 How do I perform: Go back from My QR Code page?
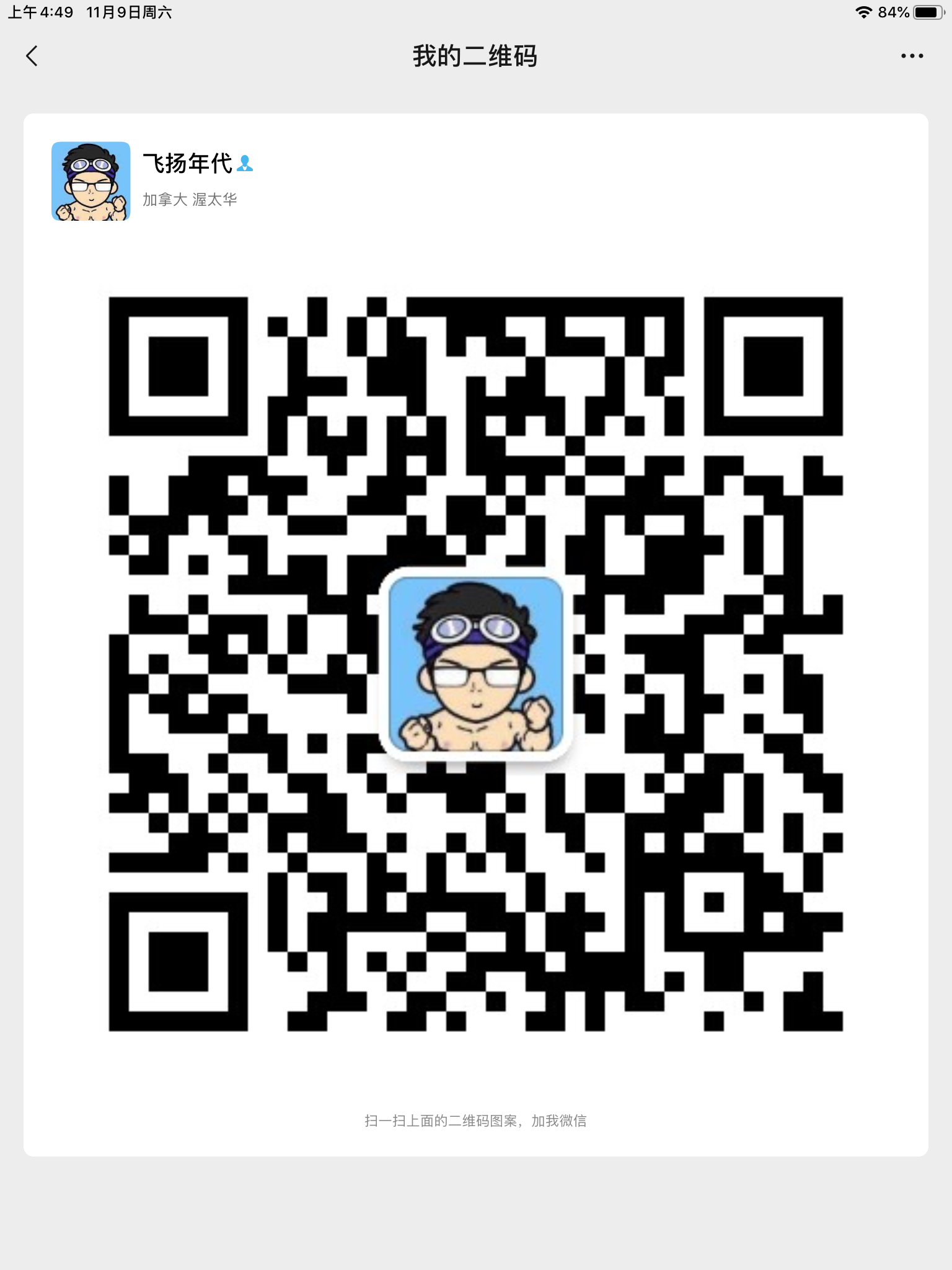pos(32,56)
